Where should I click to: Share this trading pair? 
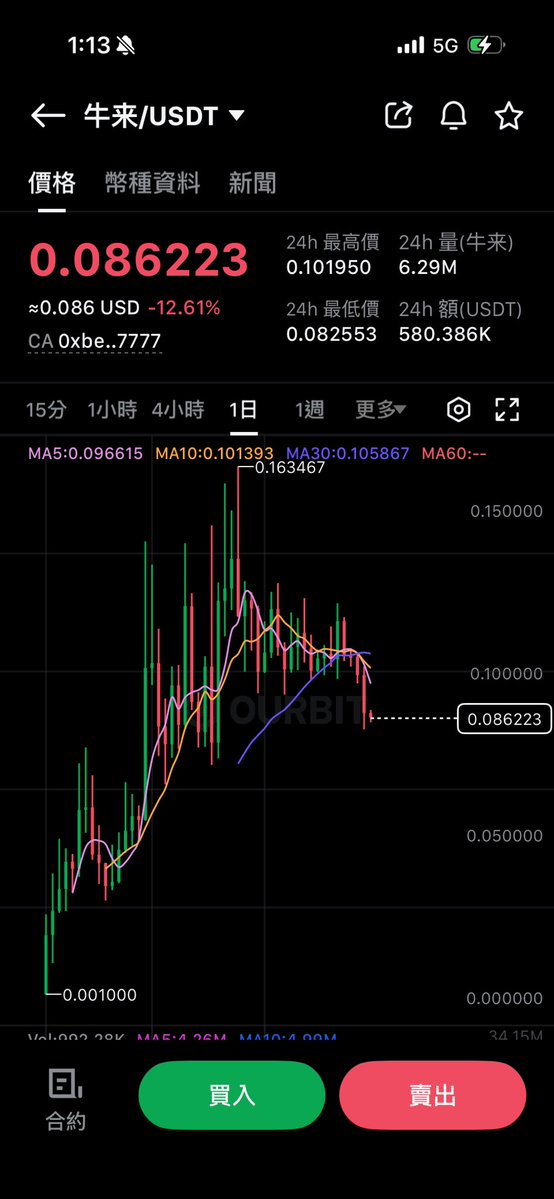pyautogui.click(x=399, y=115)
